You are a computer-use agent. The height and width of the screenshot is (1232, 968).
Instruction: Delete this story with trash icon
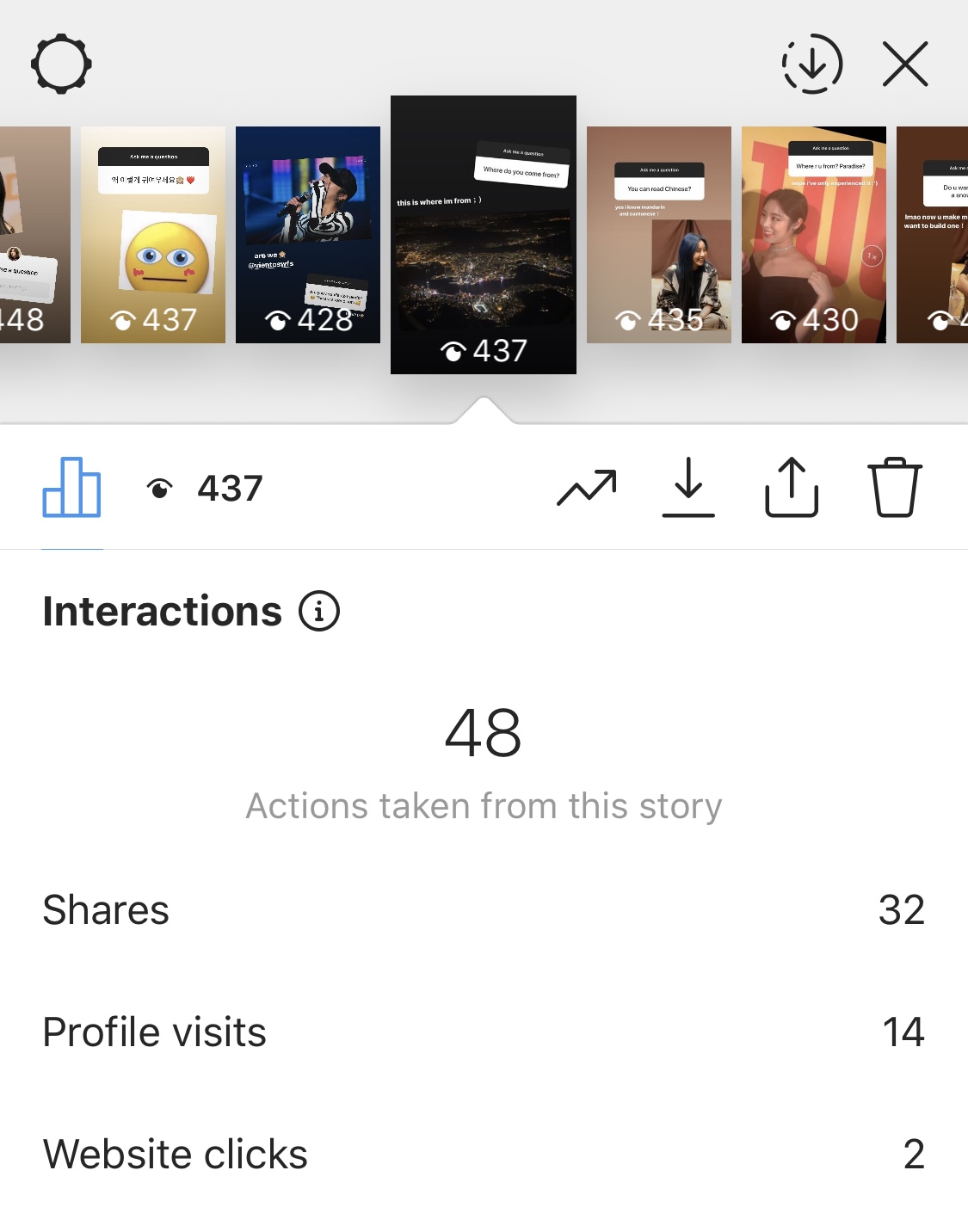895,488
